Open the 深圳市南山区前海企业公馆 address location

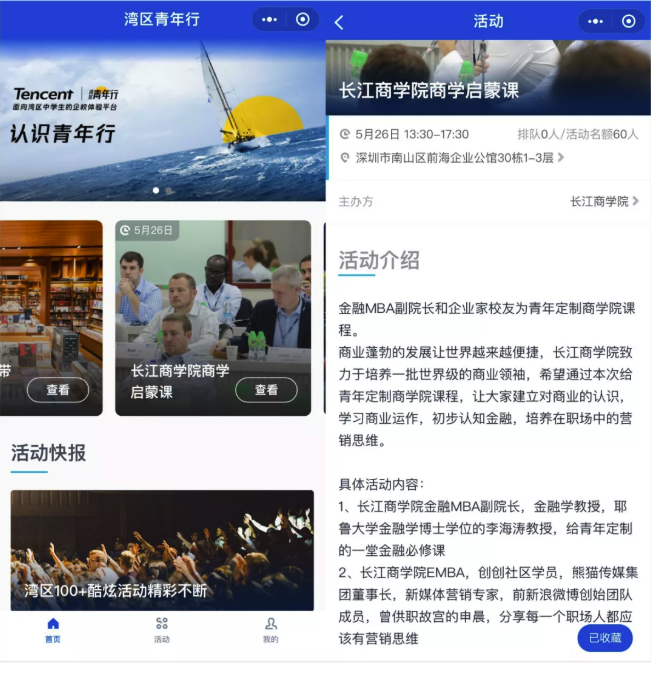pos(452,158)
